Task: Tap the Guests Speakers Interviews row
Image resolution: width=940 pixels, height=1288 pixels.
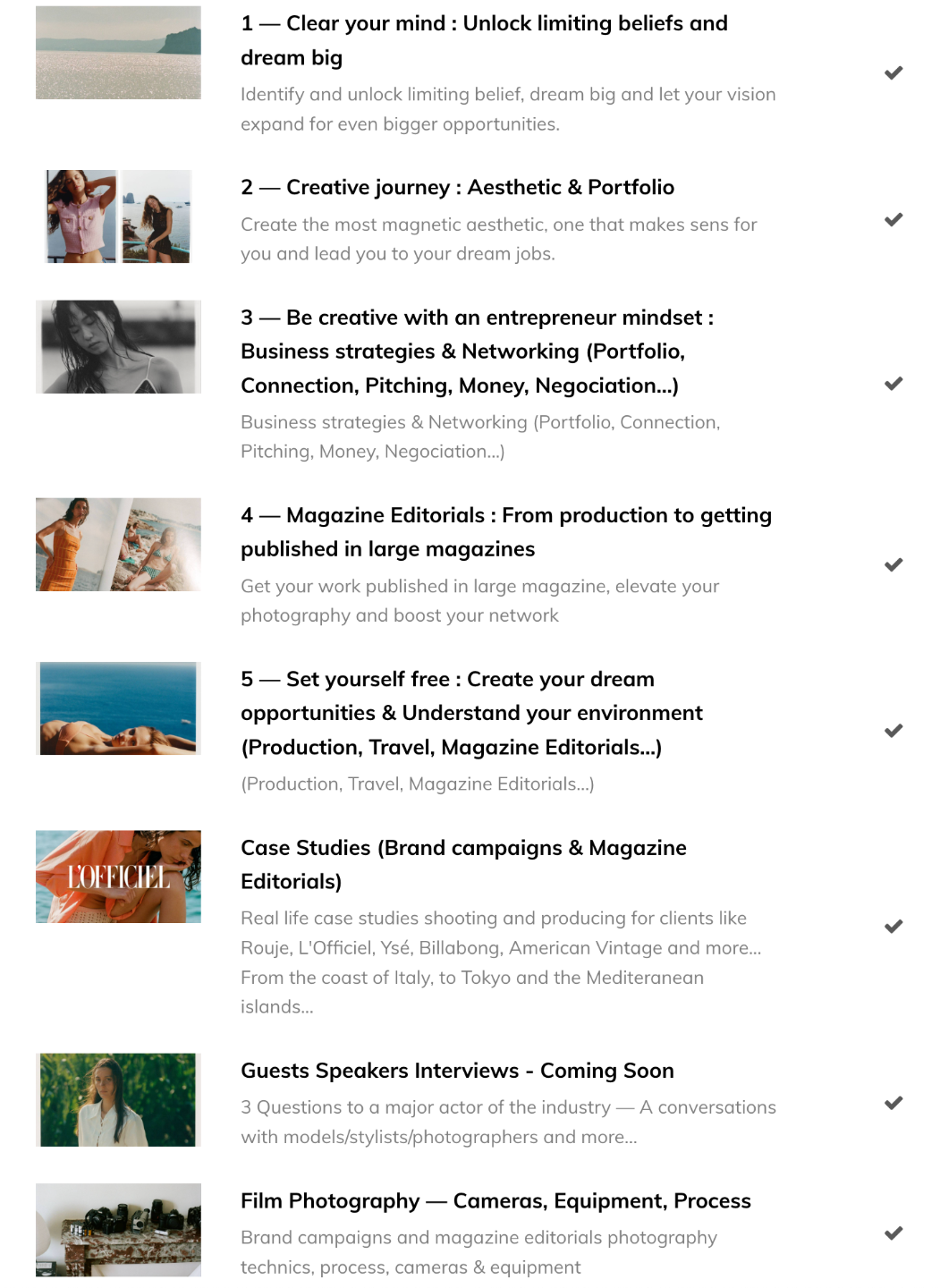Action: 457,1071
